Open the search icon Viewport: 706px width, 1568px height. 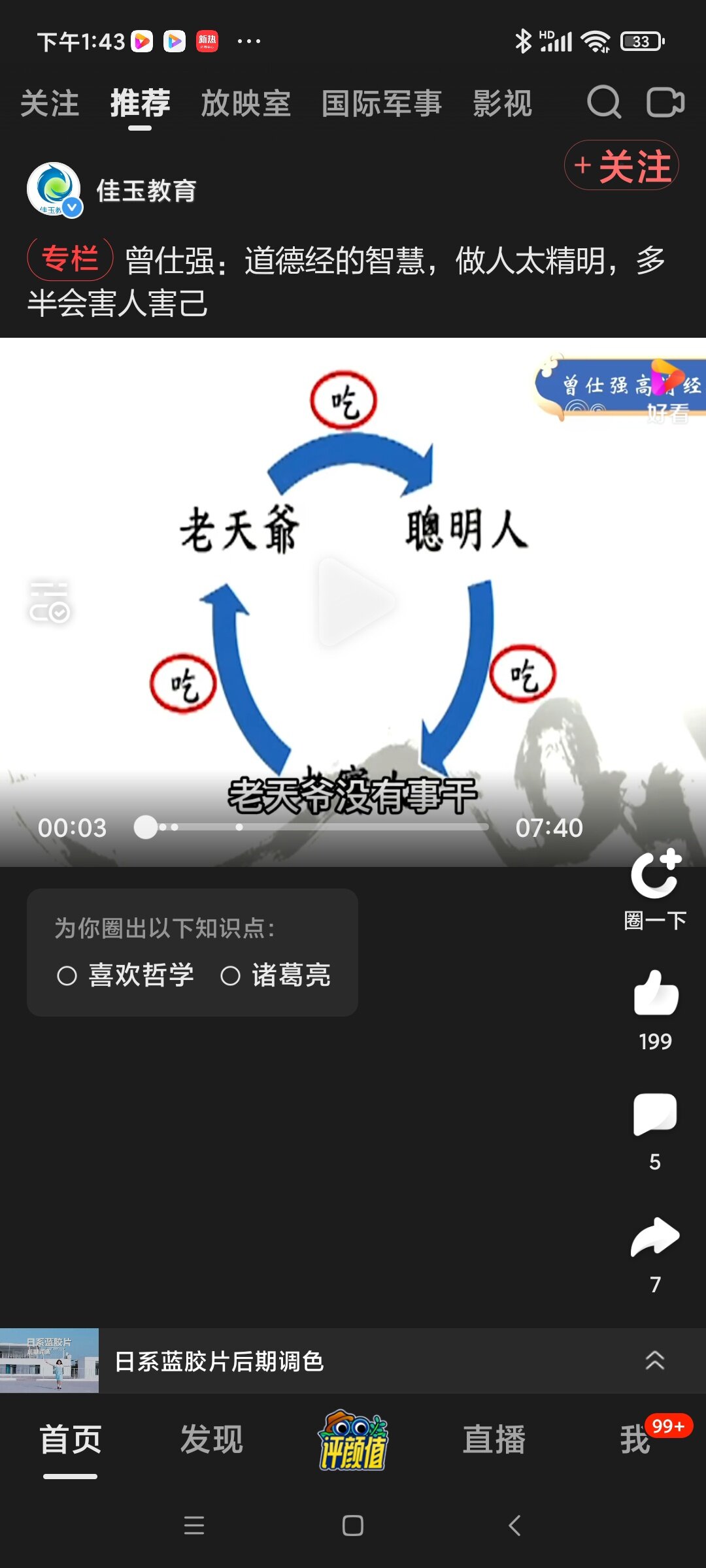point(603,103)
